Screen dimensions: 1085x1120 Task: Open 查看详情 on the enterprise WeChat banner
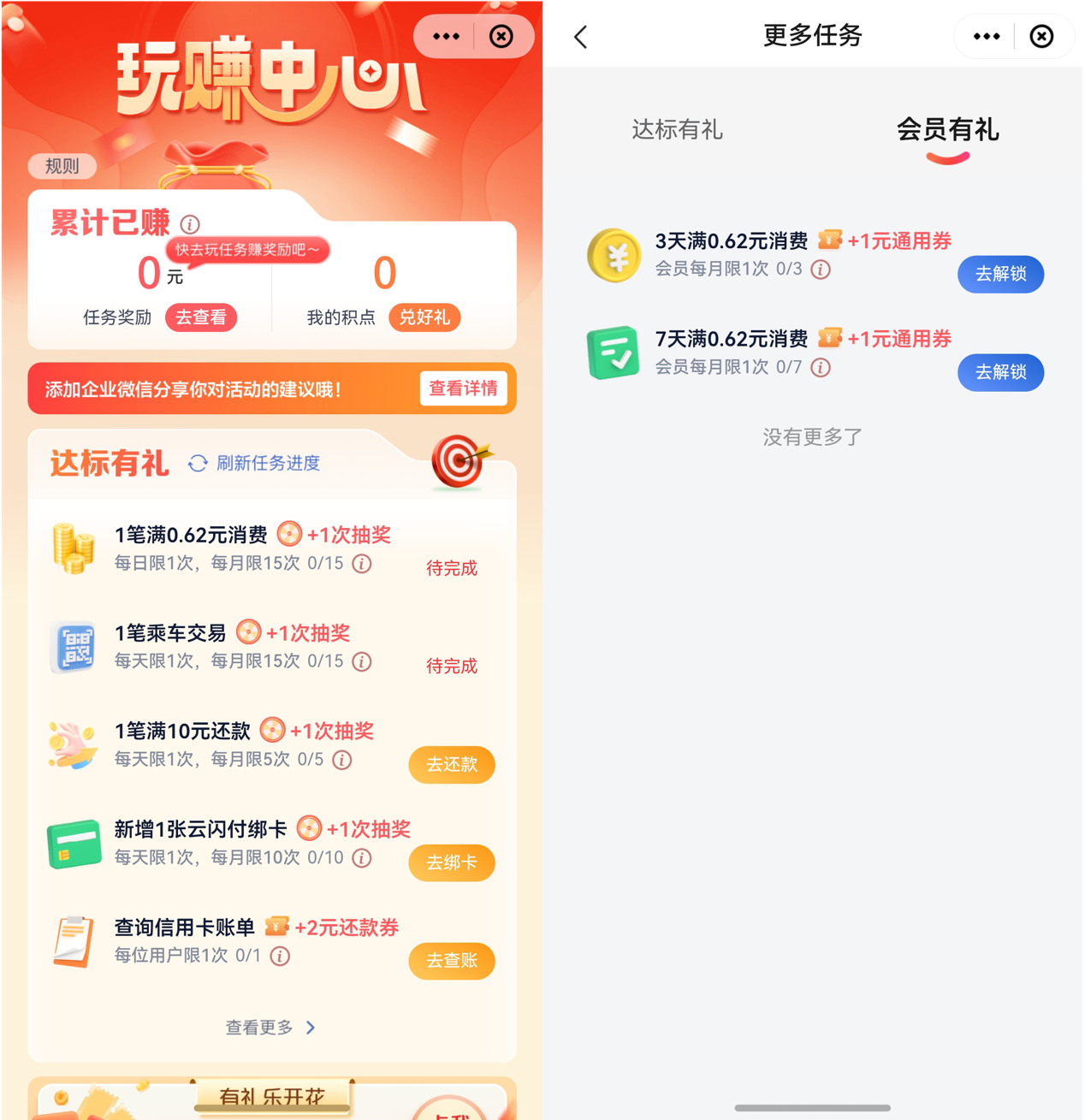point(463,388)
